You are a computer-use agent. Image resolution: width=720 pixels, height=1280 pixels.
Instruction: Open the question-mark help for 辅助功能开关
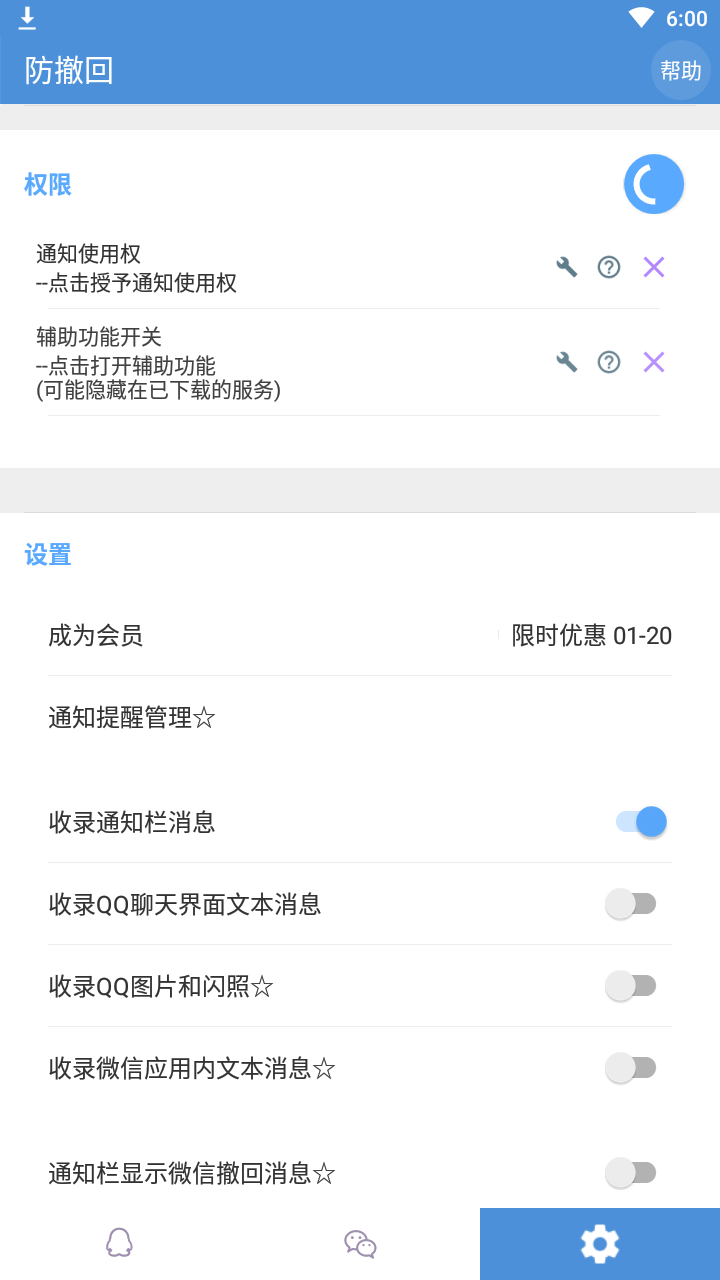(609, 362)
